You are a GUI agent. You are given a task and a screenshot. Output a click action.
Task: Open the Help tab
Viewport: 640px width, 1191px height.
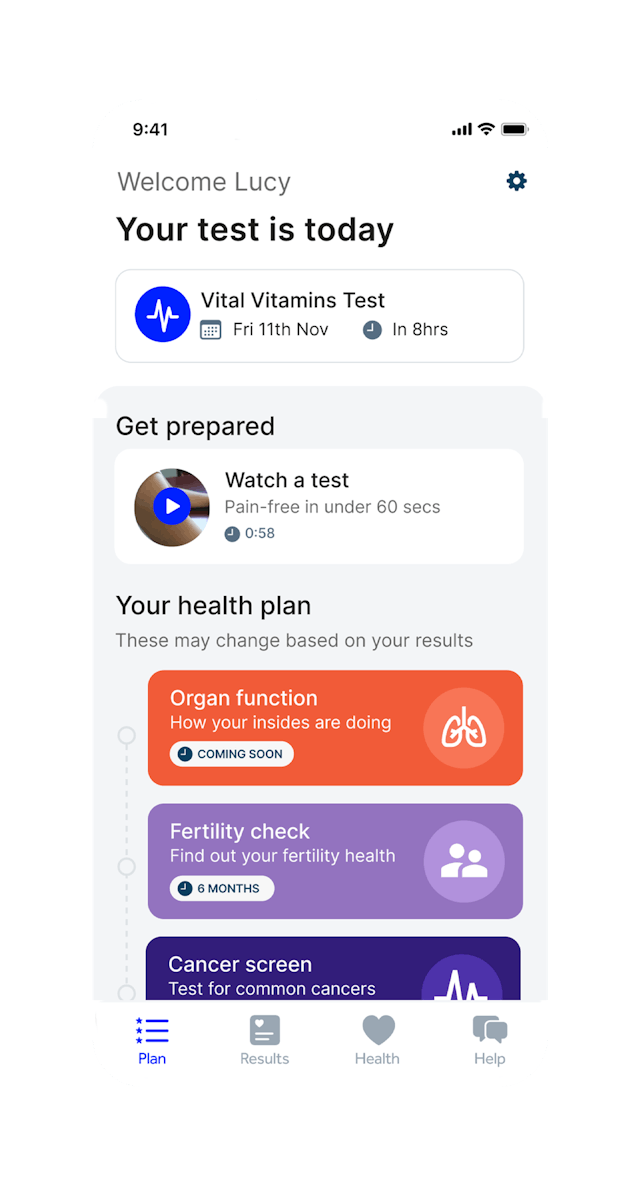coord(489,1041)
